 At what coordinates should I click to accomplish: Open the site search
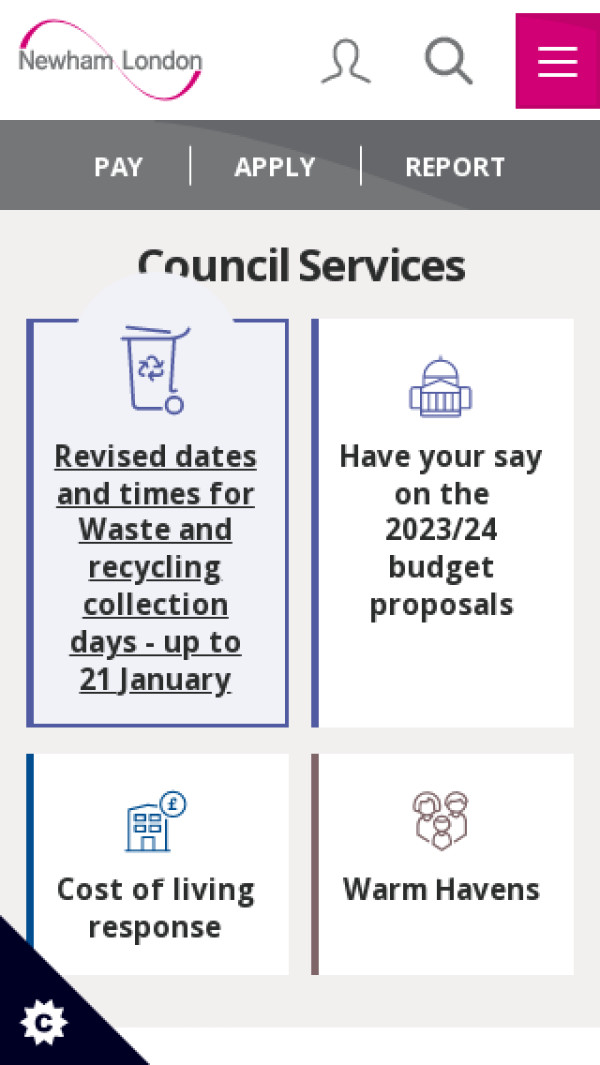coord(448,61)
